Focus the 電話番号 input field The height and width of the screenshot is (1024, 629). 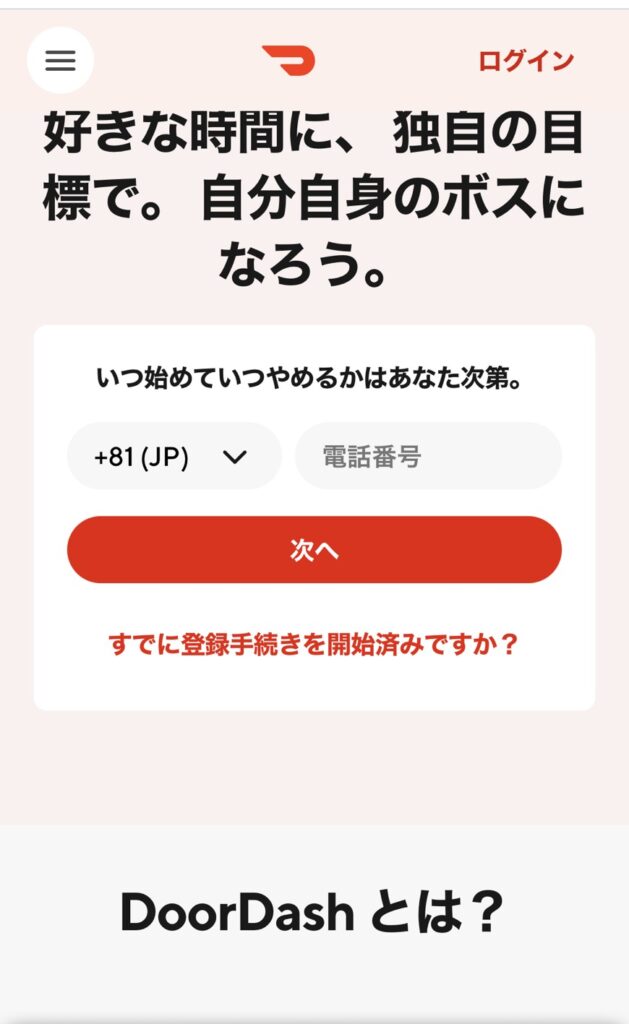click(x=428, y=457)
